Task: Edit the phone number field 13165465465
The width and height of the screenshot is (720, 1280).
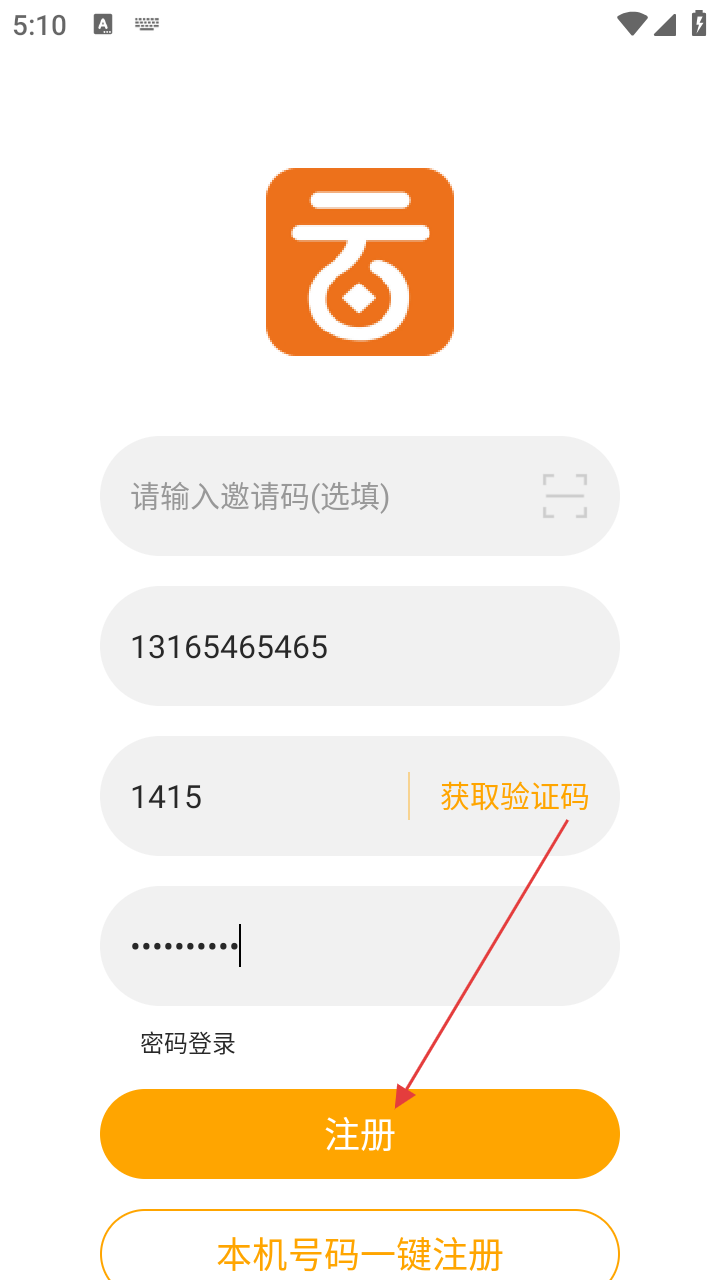Action: tap(360, 646)
